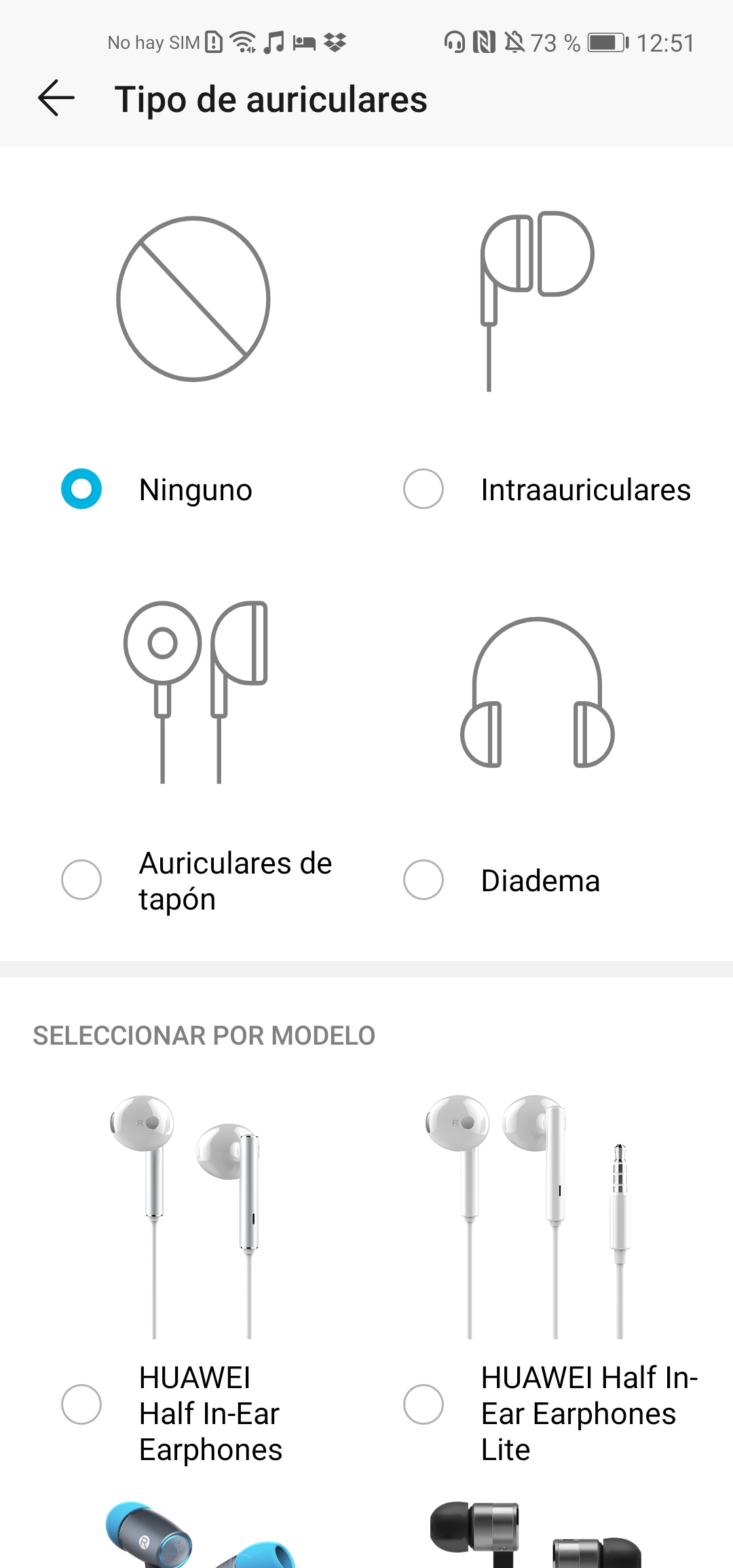The width and height of the screenshot is (733, 1568).
Task: Choose HUAWEI Half In-Ear Earphones Lite
Action: 424,1404
